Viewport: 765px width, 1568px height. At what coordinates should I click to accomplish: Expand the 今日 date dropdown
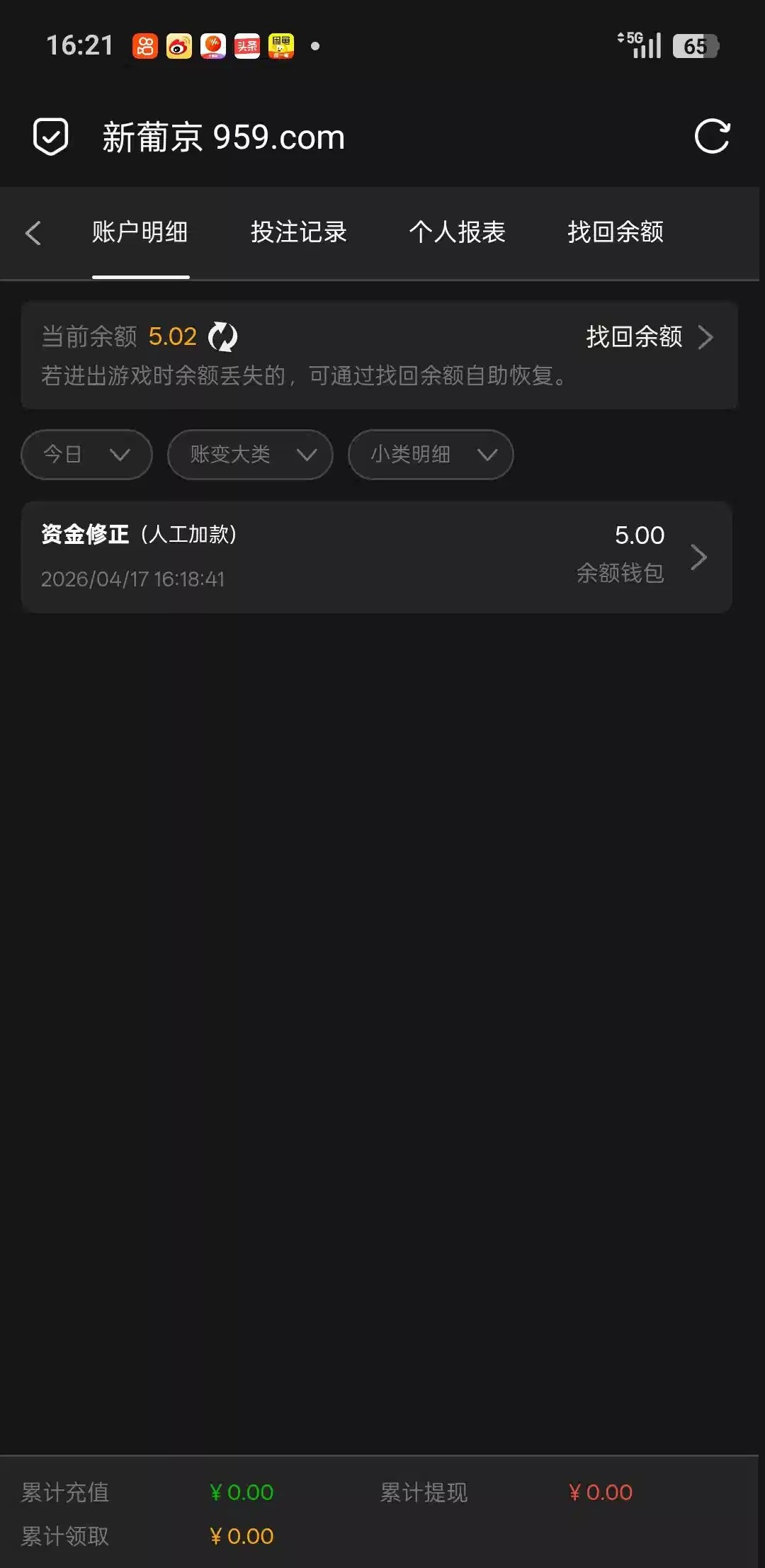pos(86,455)
